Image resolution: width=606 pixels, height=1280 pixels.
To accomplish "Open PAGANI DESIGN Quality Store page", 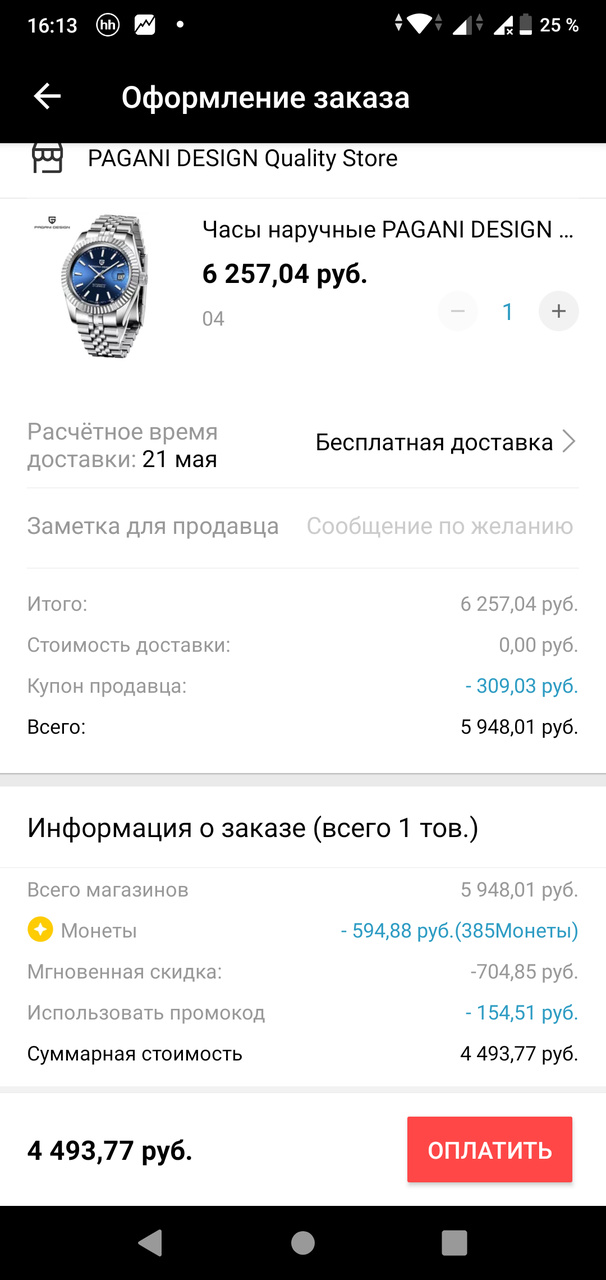I will [x=242, y=158].
